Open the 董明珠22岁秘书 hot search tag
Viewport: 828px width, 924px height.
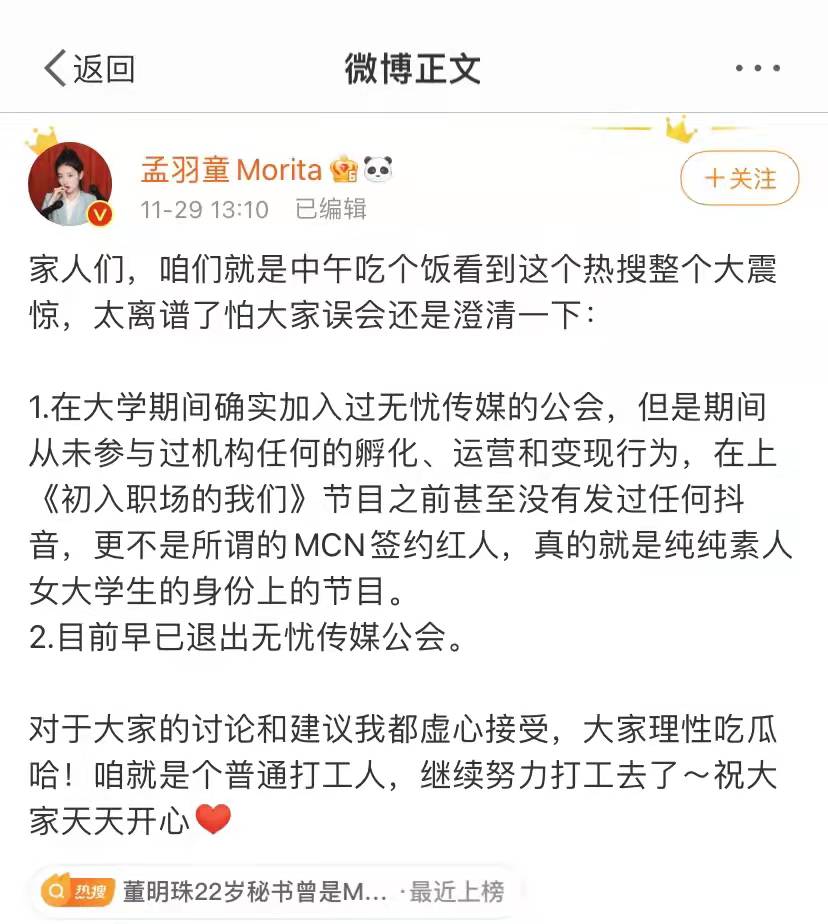pos(273,891)
